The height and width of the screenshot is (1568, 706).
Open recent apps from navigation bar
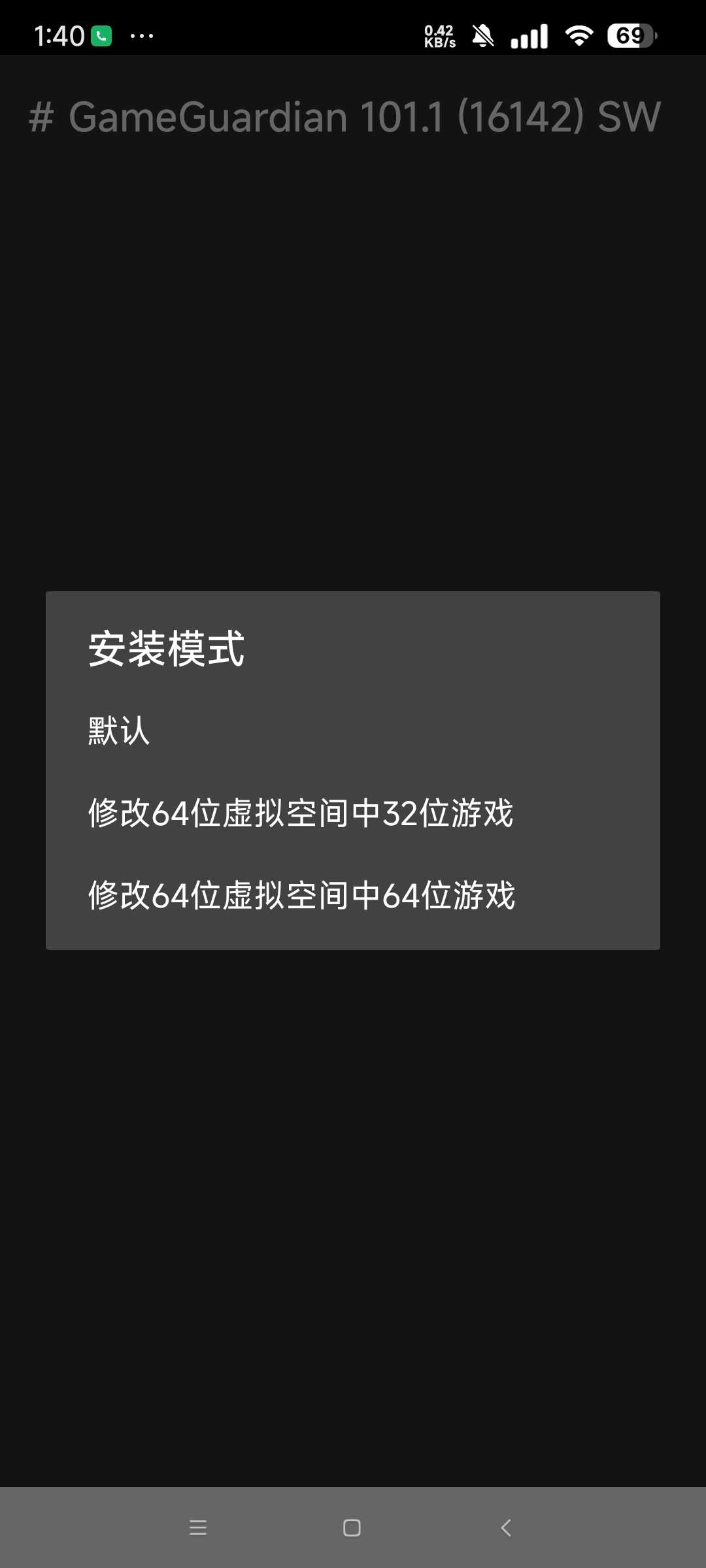[198, 1527]
